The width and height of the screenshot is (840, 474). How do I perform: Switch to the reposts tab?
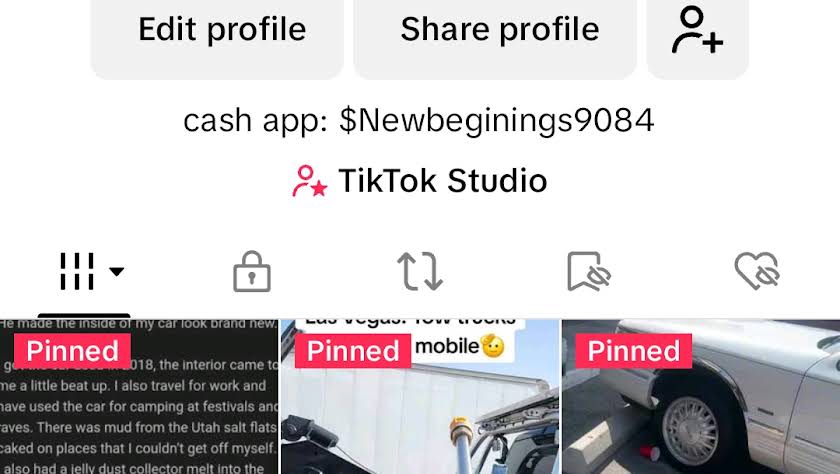coord(420,271)
